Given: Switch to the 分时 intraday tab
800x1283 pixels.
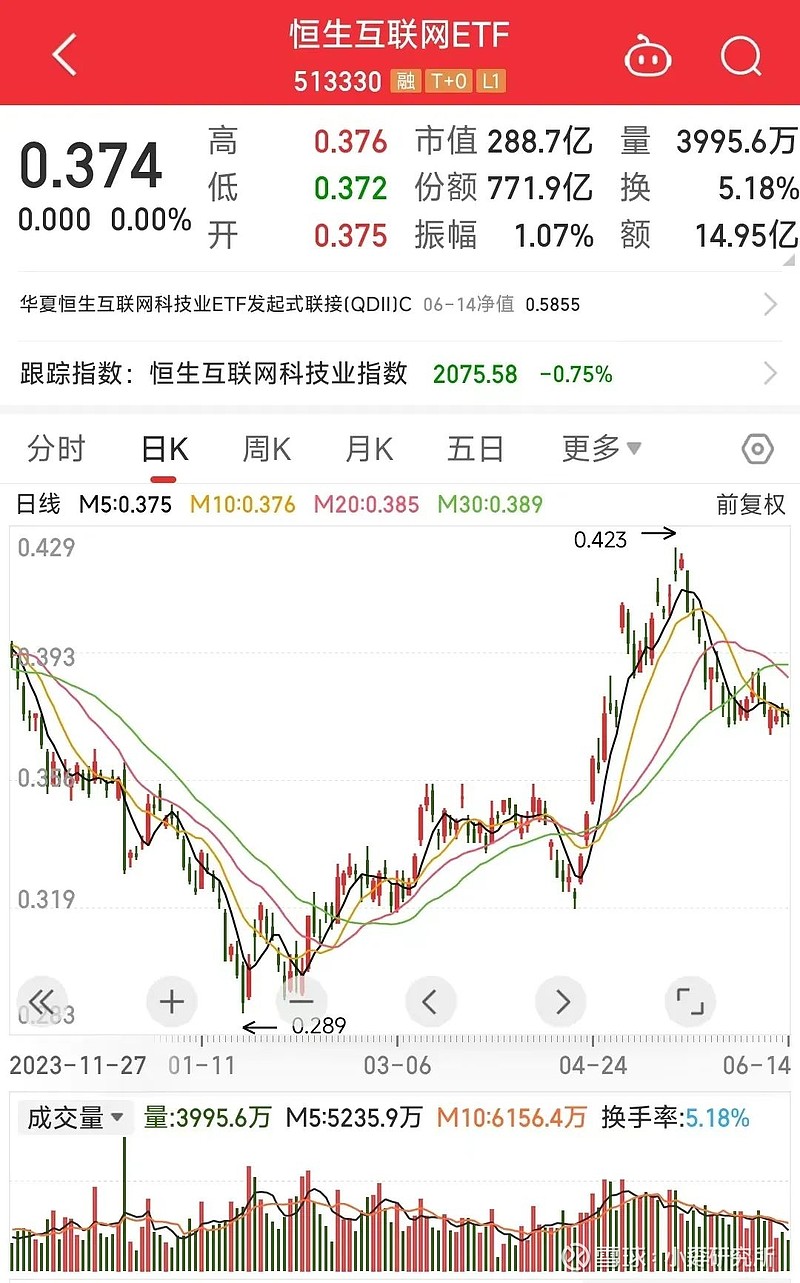Looking at the screenshot, I should click(x=56, y=449).
